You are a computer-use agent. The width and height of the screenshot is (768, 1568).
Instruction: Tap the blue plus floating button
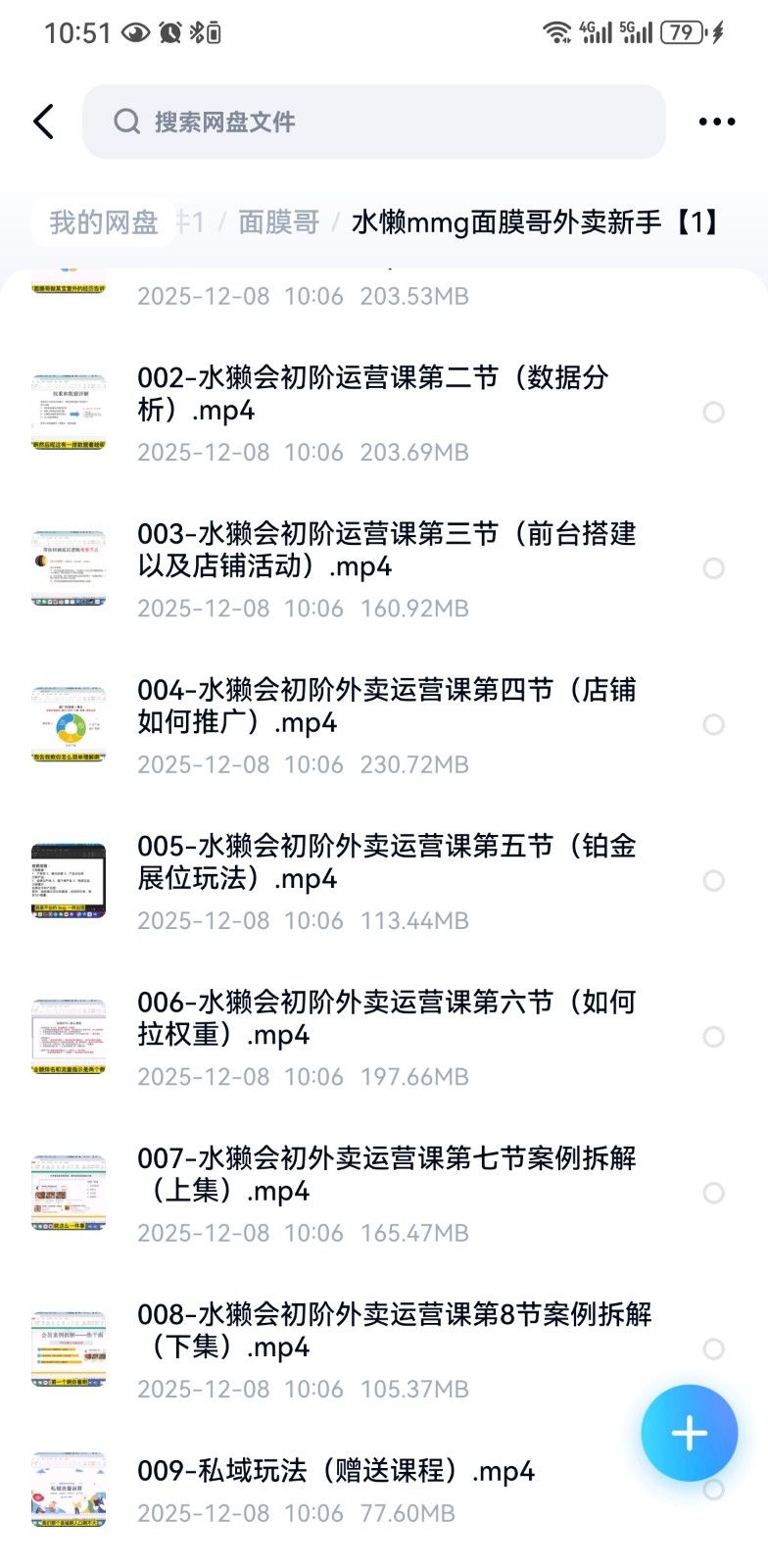click(x=689, y=1433)
